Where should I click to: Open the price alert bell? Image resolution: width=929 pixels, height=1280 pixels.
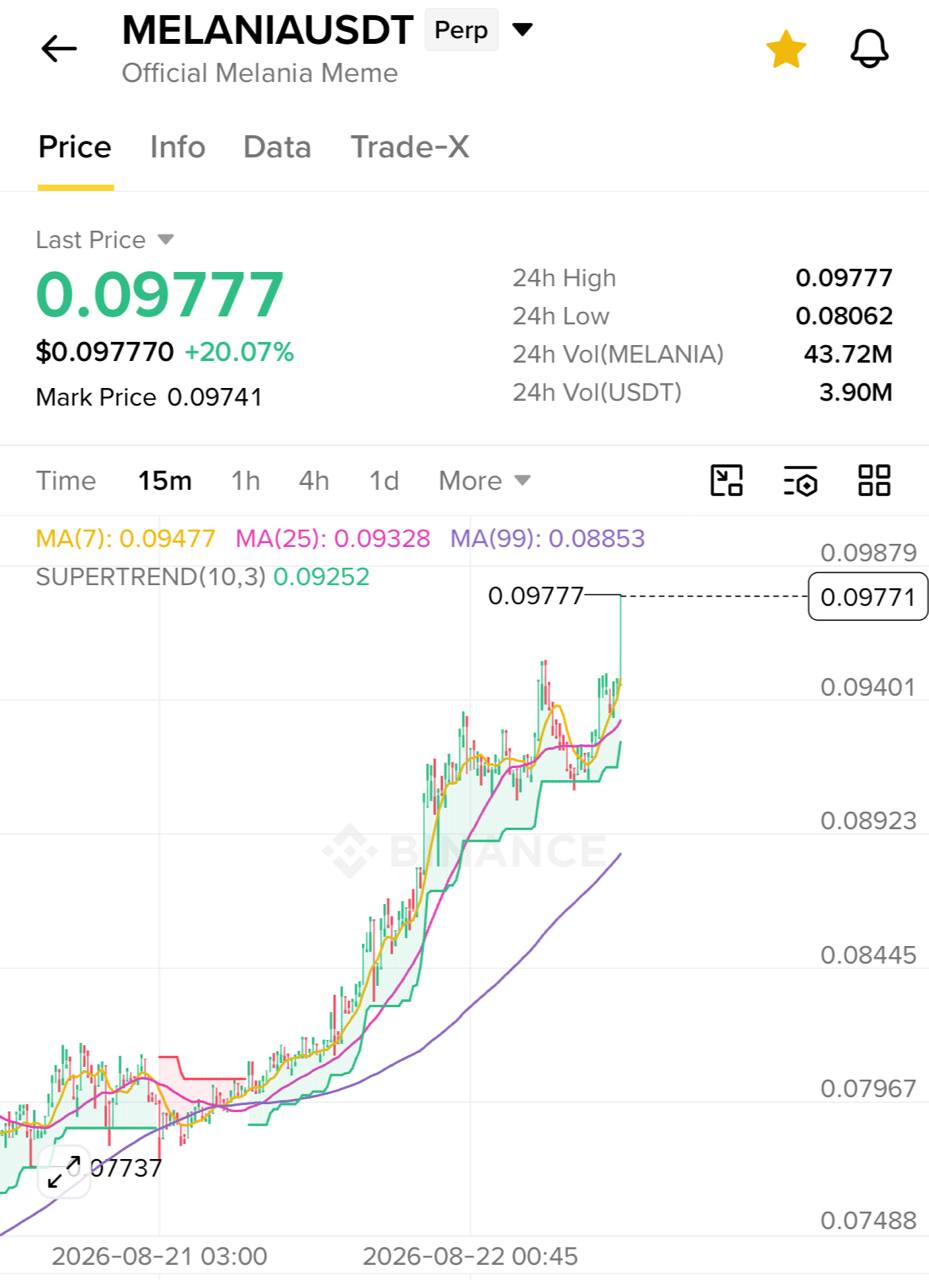pyautogui.click(x=870, y=49)
